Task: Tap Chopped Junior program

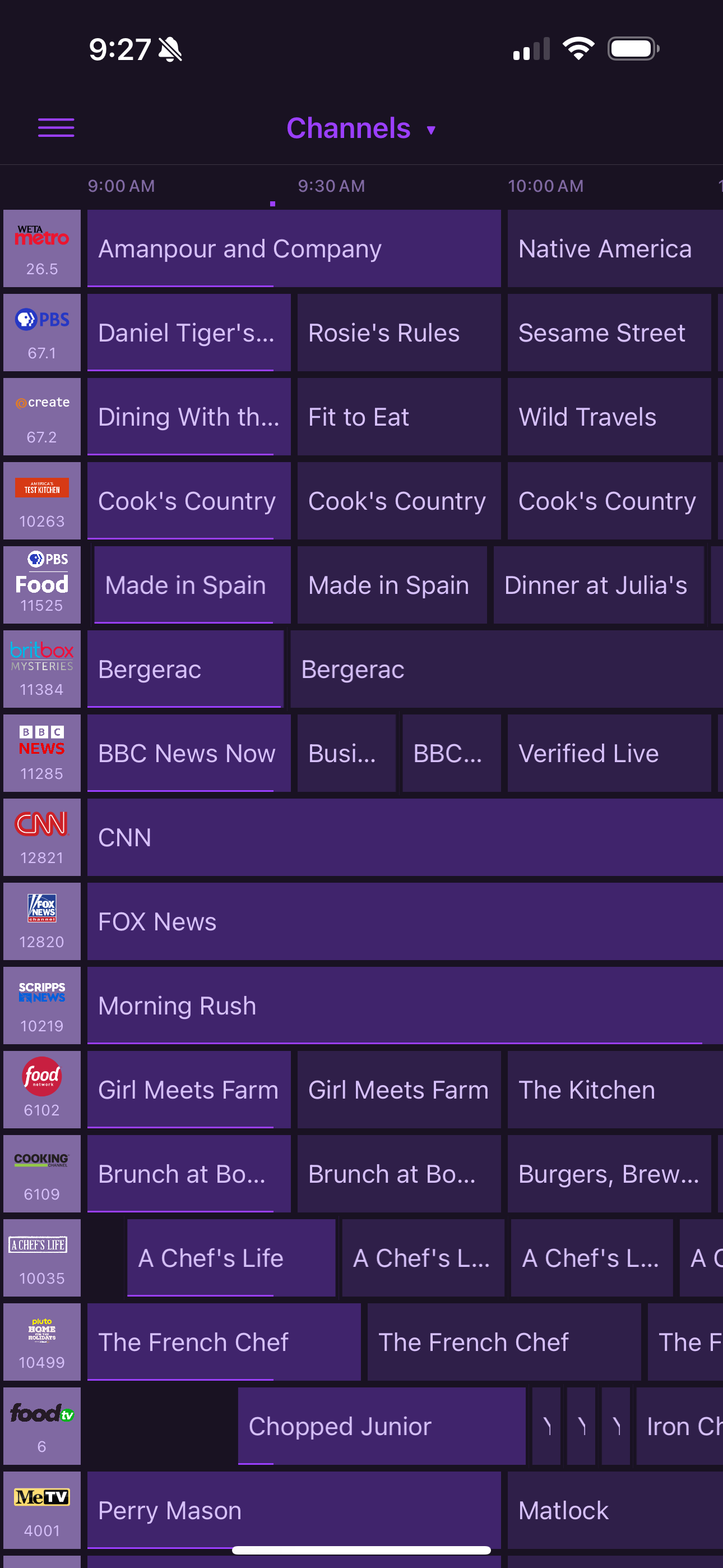Action: pos(381,1426)
